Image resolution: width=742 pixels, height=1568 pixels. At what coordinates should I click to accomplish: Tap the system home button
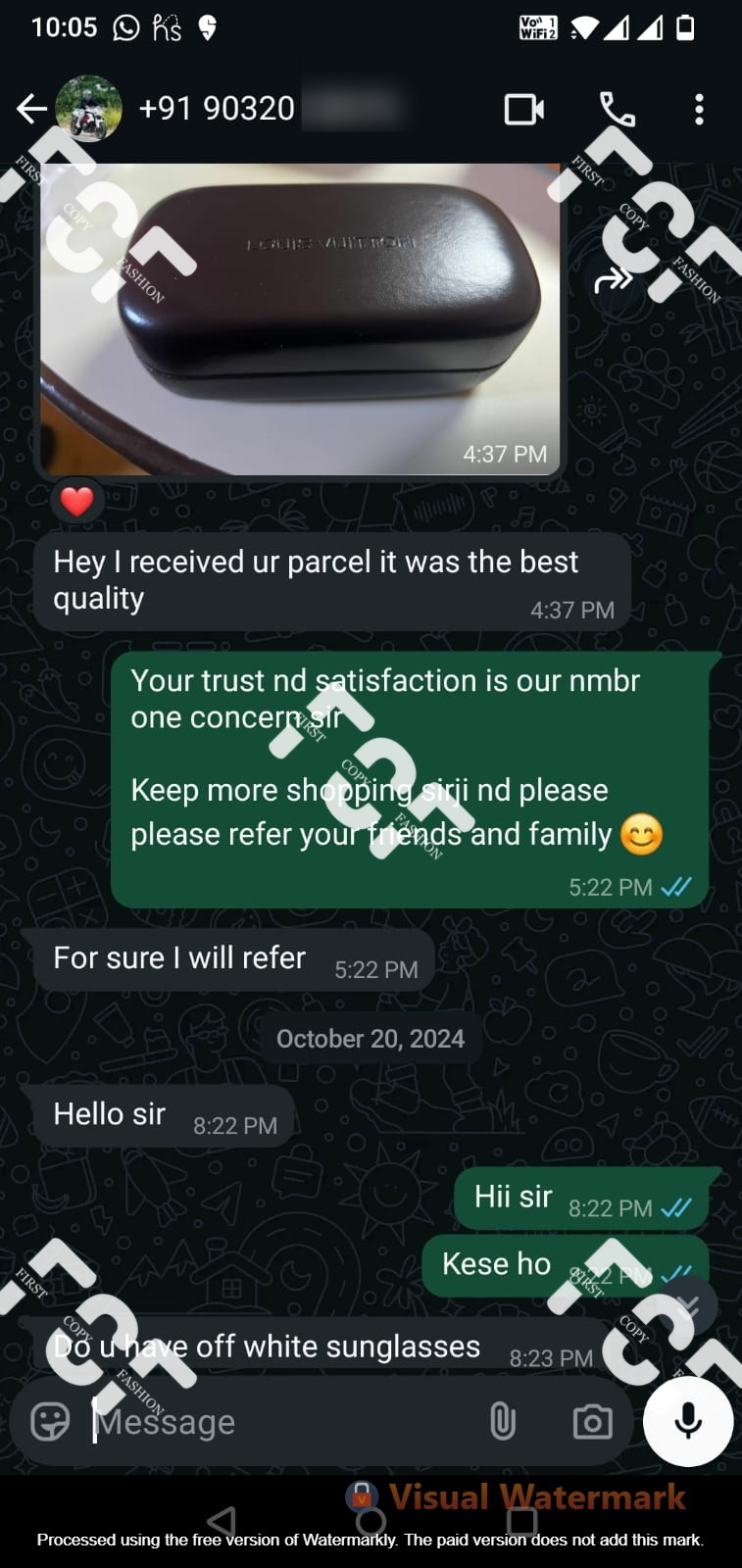[371, 1521]
